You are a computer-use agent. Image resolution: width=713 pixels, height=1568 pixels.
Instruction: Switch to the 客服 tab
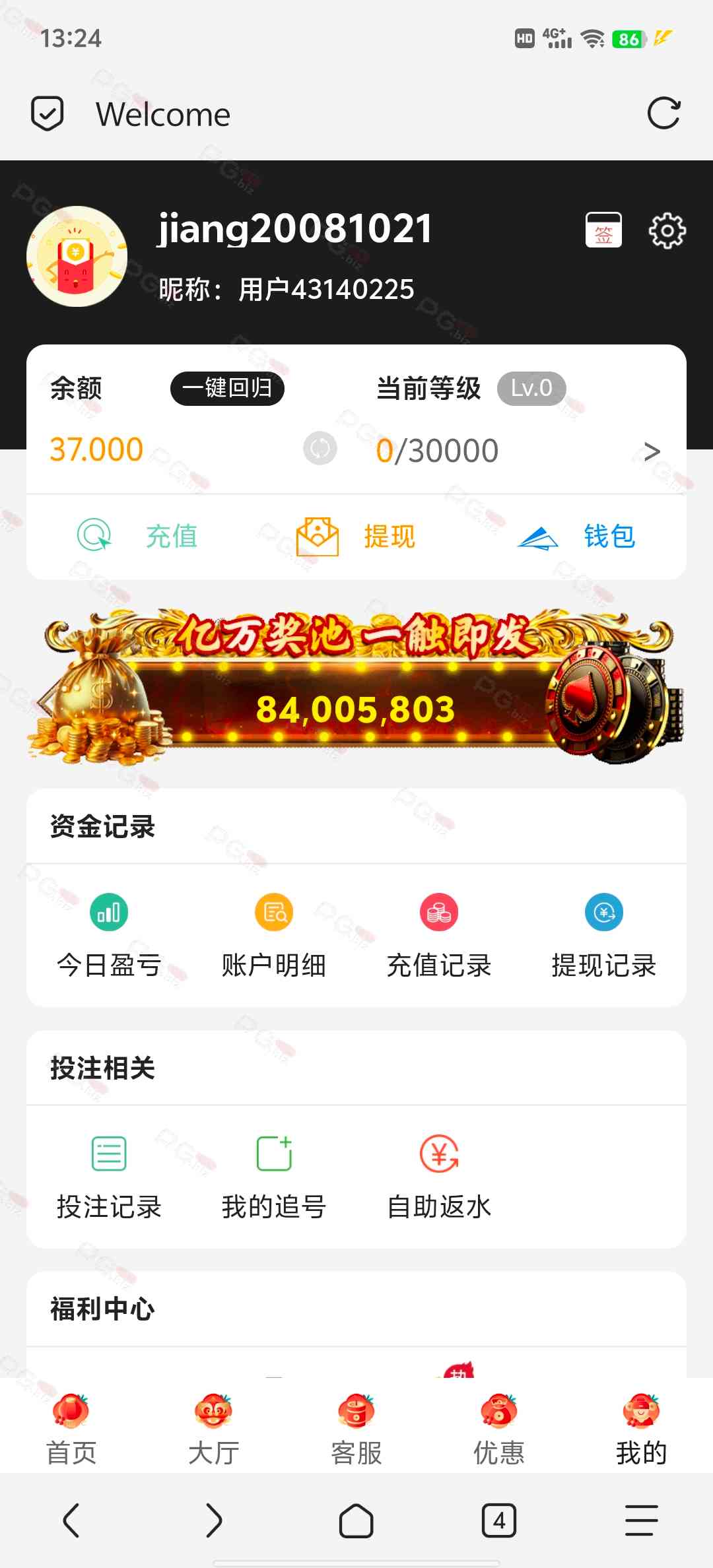[356, 1428]
